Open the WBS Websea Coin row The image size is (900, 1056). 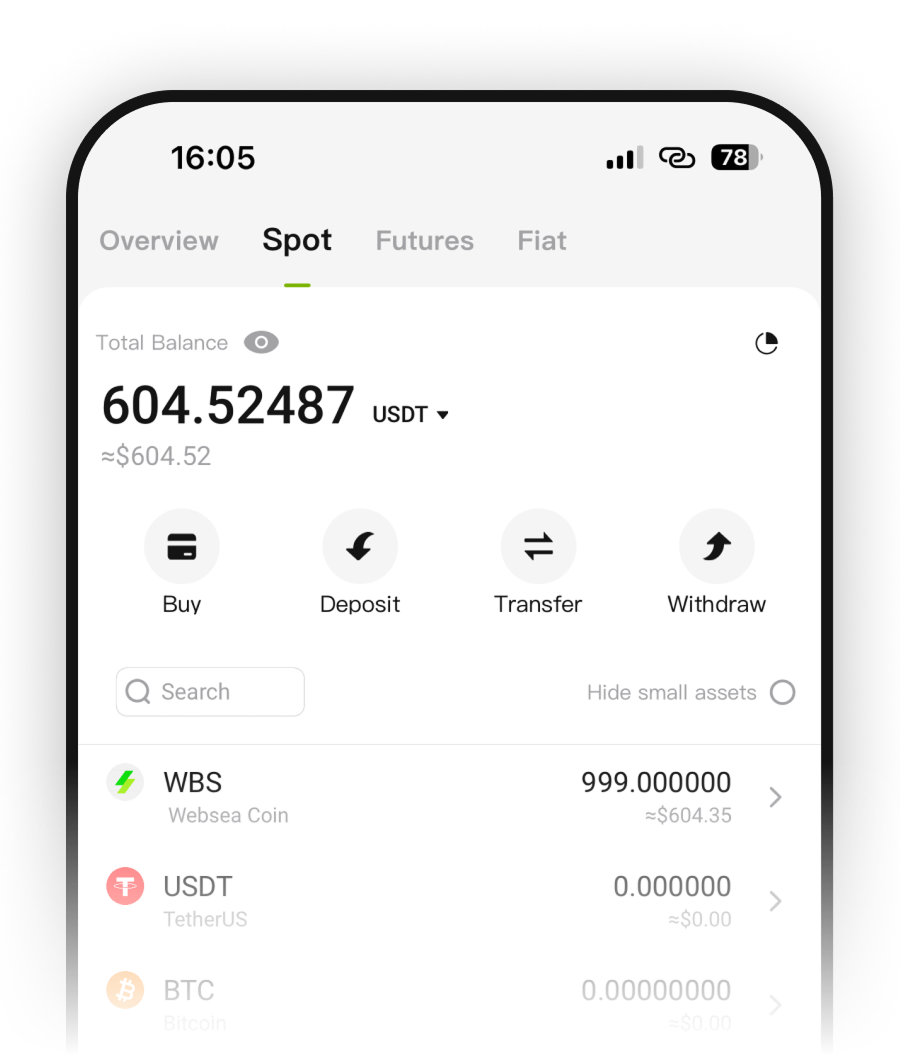click(448, 797)
